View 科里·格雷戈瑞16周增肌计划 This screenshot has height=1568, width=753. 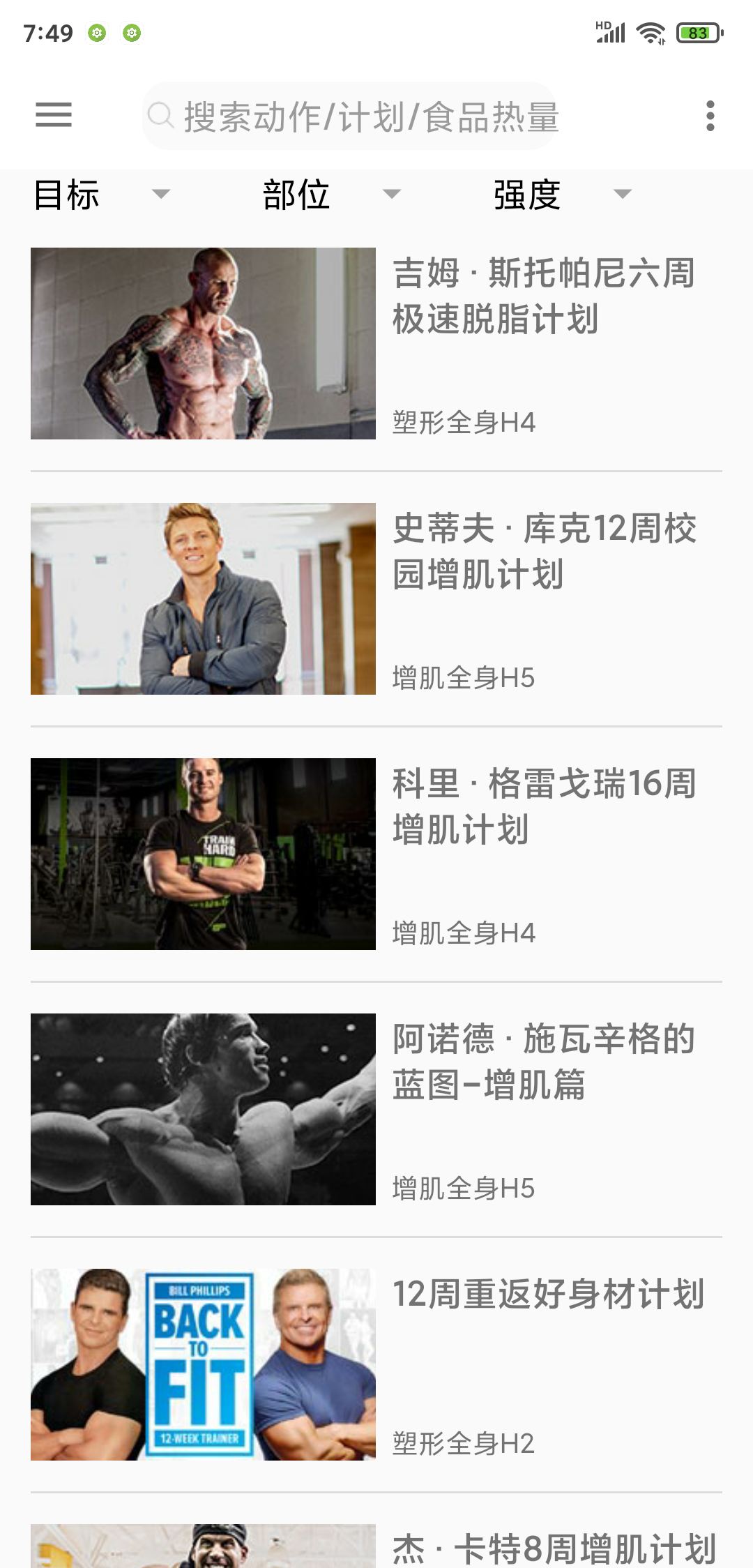coord(376,854)
